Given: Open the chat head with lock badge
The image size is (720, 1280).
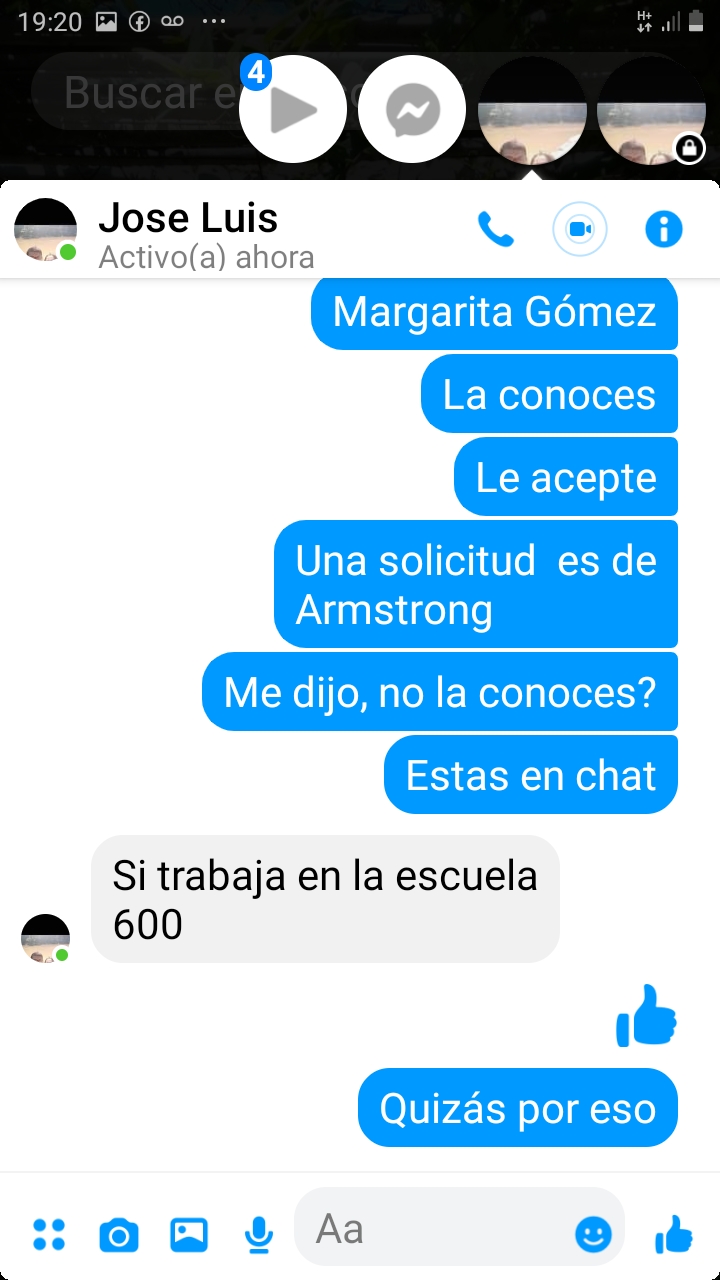Looking at the screenshot, I should point(651,109).
